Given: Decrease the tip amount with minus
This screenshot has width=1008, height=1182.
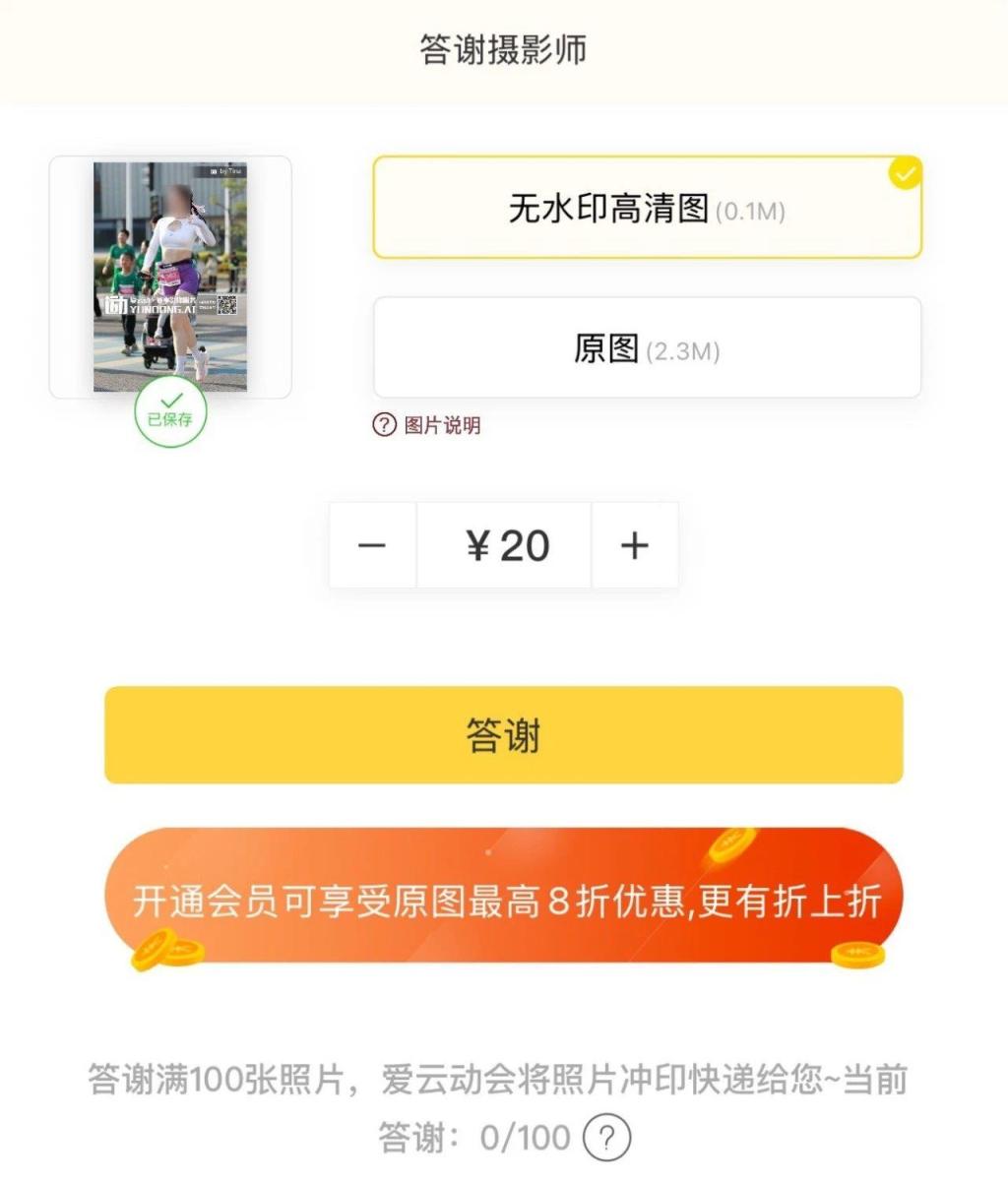Looking at the screenshot, I should [372, 545].
